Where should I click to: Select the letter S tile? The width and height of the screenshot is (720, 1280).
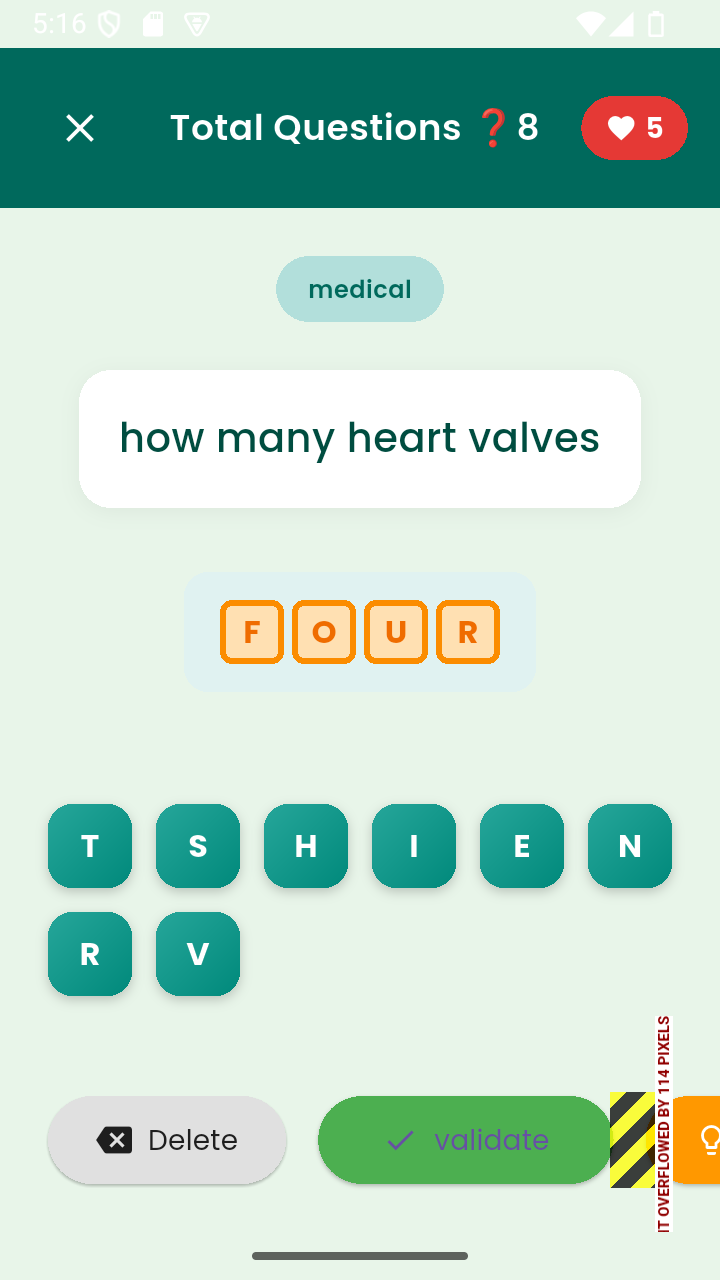click(198, 846)
